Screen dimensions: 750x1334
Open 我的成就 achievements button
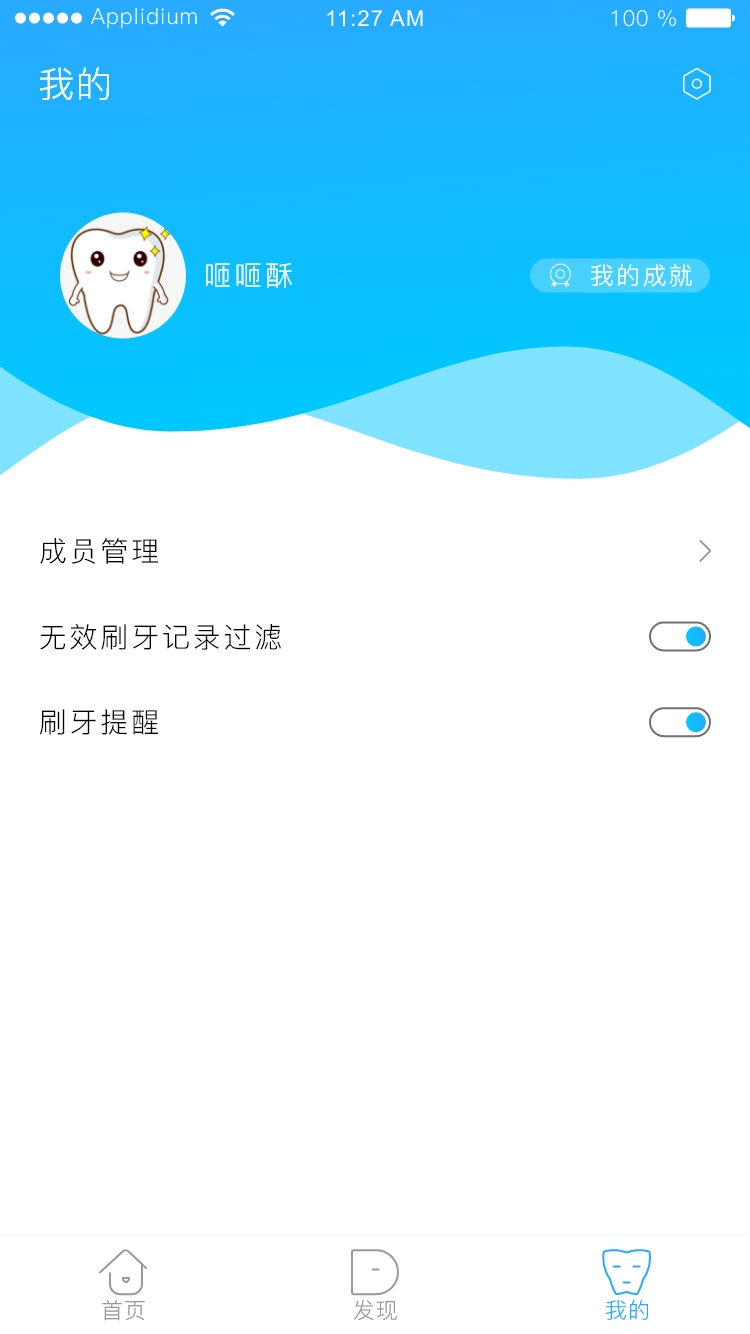(620, 275)
